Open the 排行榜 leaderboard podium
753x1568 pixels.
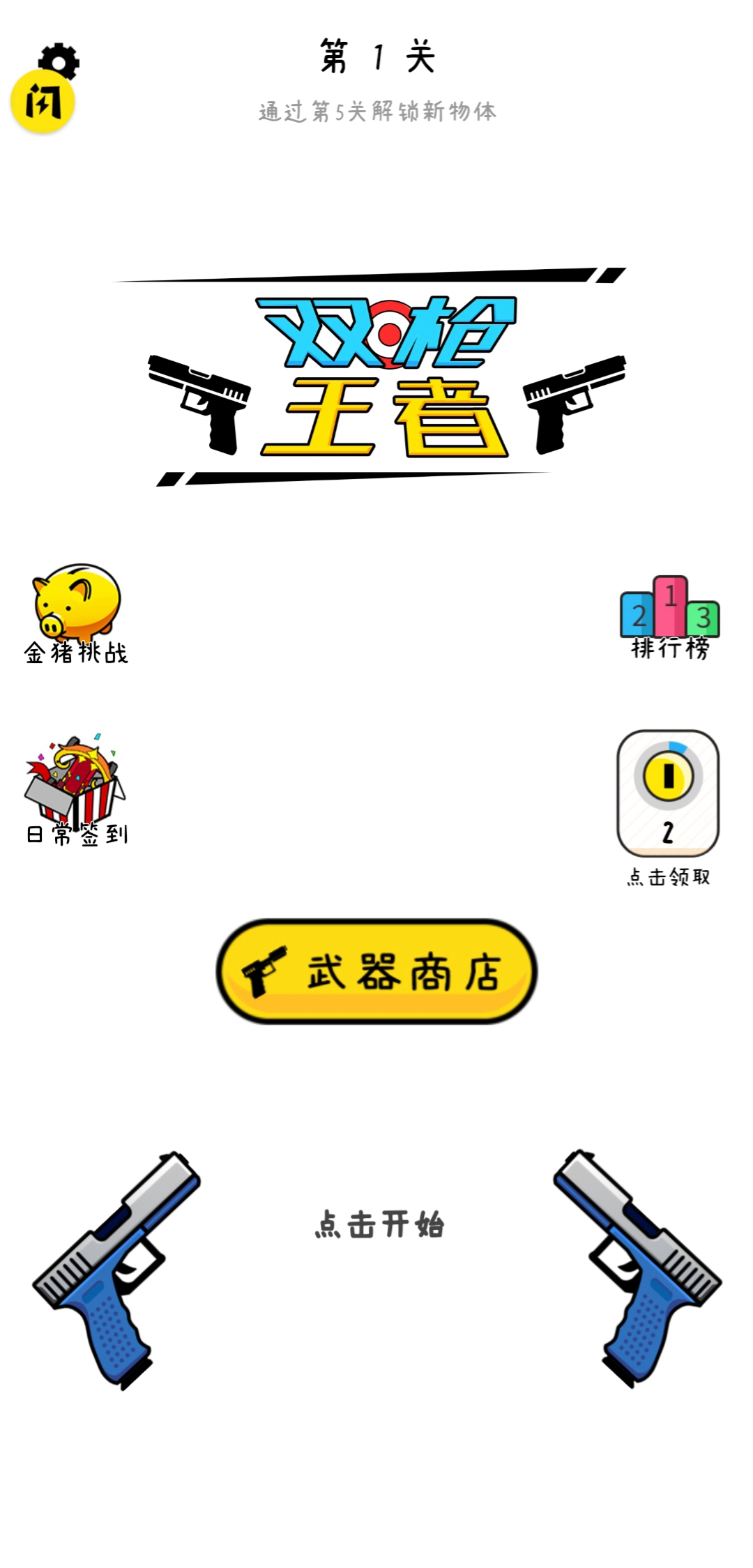(671, 614)
